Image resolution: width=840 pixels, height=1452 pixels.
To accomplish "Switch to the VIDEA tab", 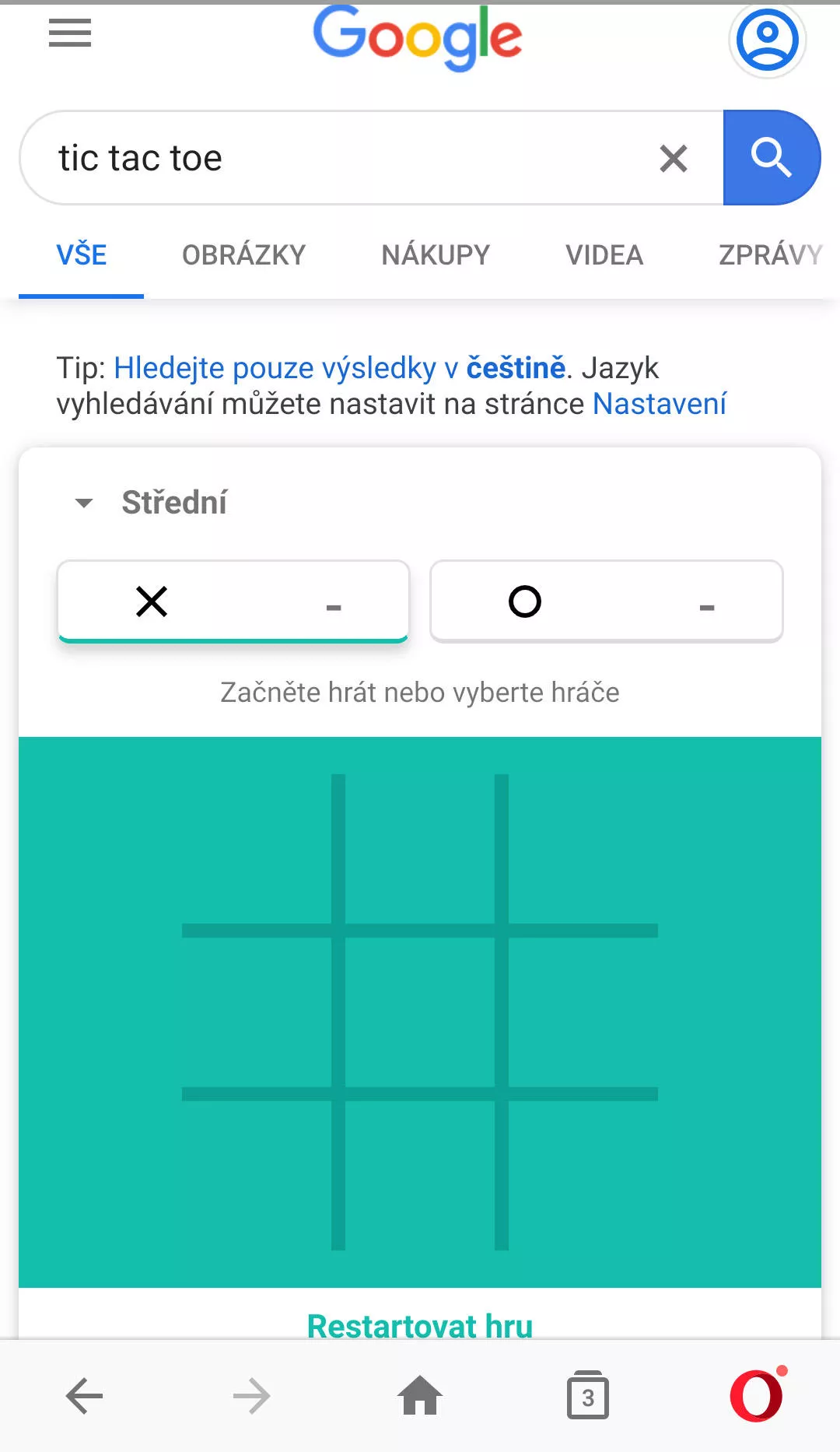I will (x=604, y=255).
